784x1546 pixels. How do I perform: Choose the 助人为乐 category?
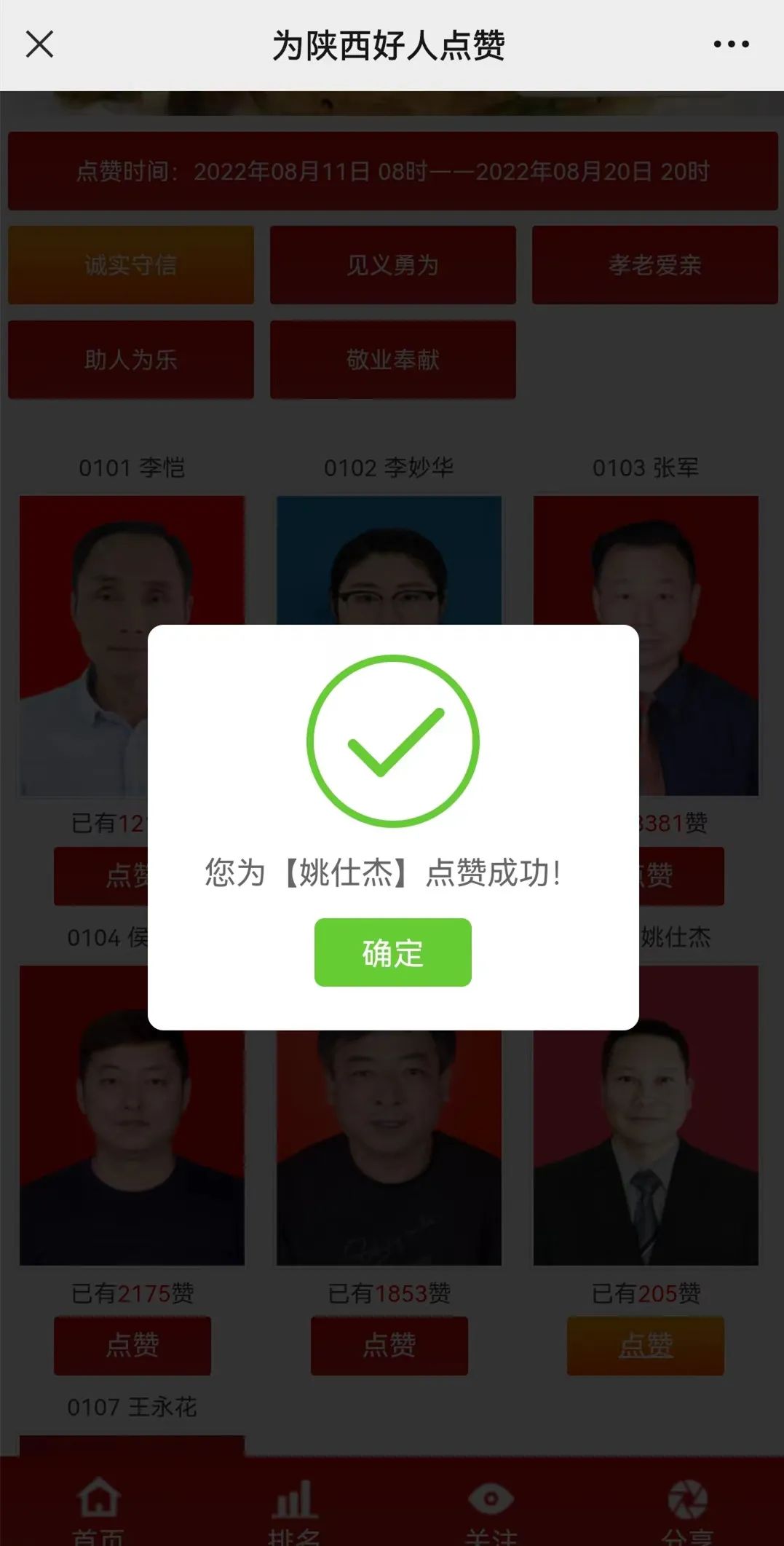[x=131, y=360]
